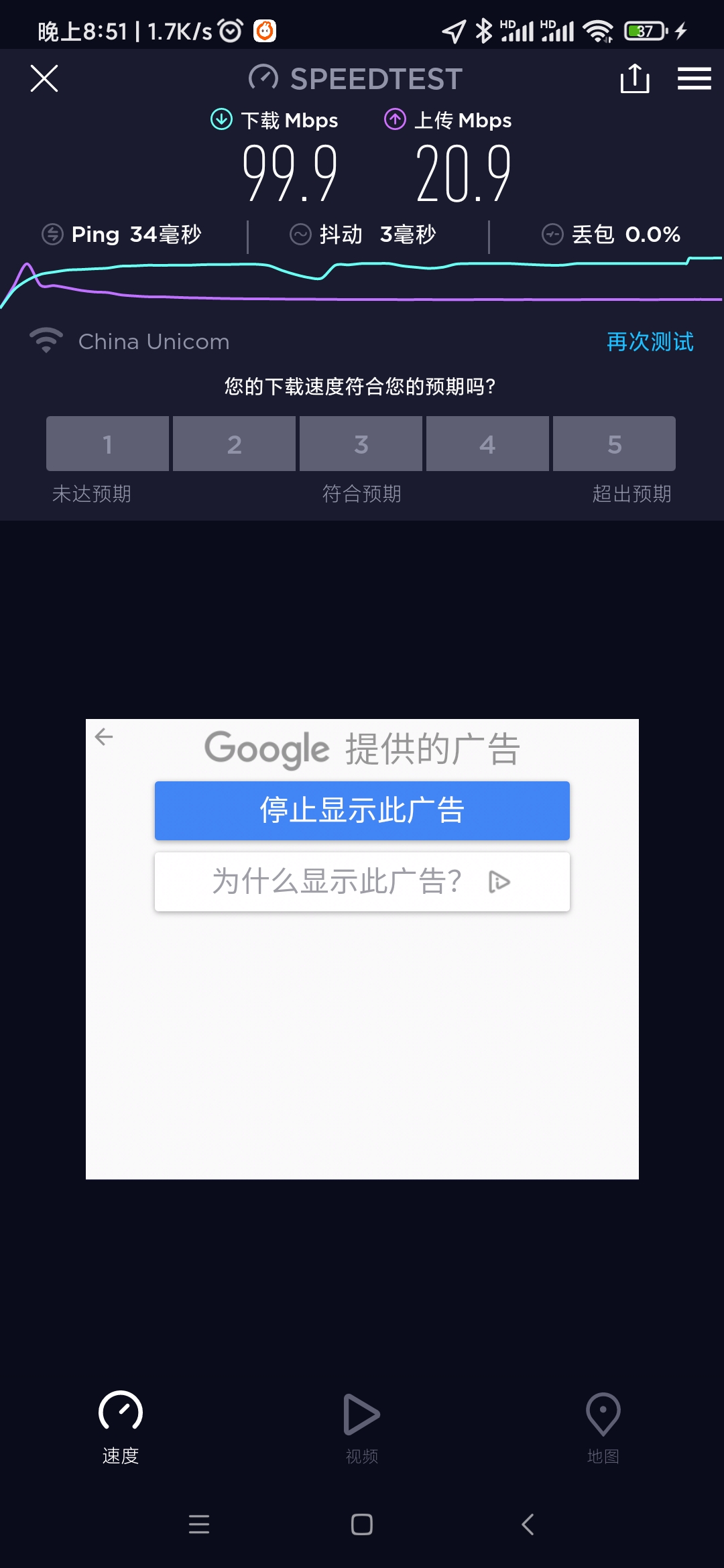This screenshot has height=1568, width=724.
Task: Open 为什么显示此广告?
Action: pyautogui.click(x=362, y=882)
